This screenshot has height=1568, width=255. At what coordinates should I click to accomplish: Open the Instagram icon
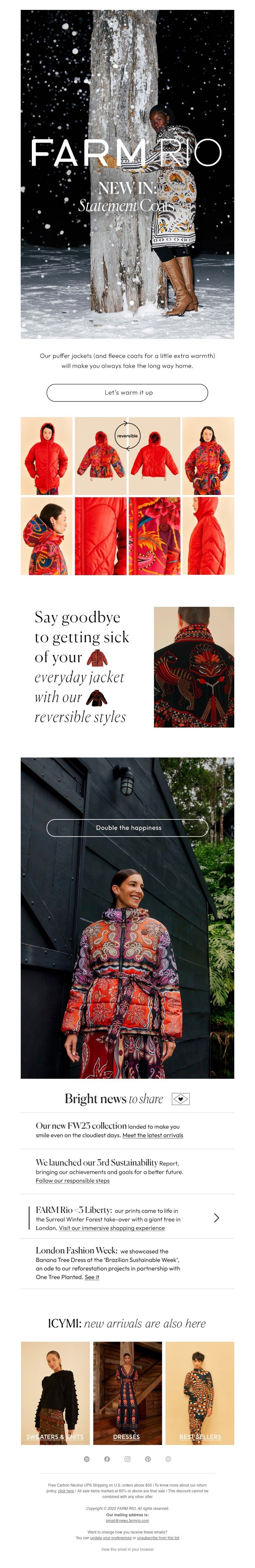click(x=127, y=1459)
